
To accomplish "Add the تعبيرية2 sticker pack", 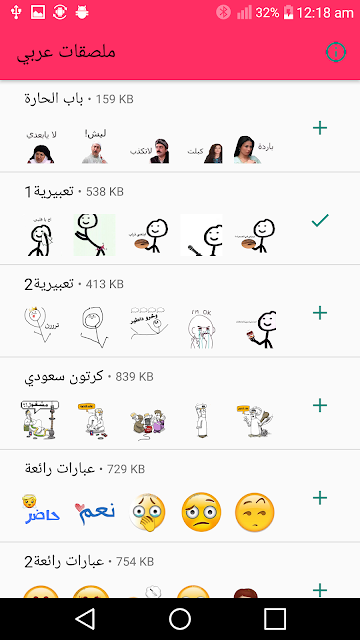I will coord(320,313).
